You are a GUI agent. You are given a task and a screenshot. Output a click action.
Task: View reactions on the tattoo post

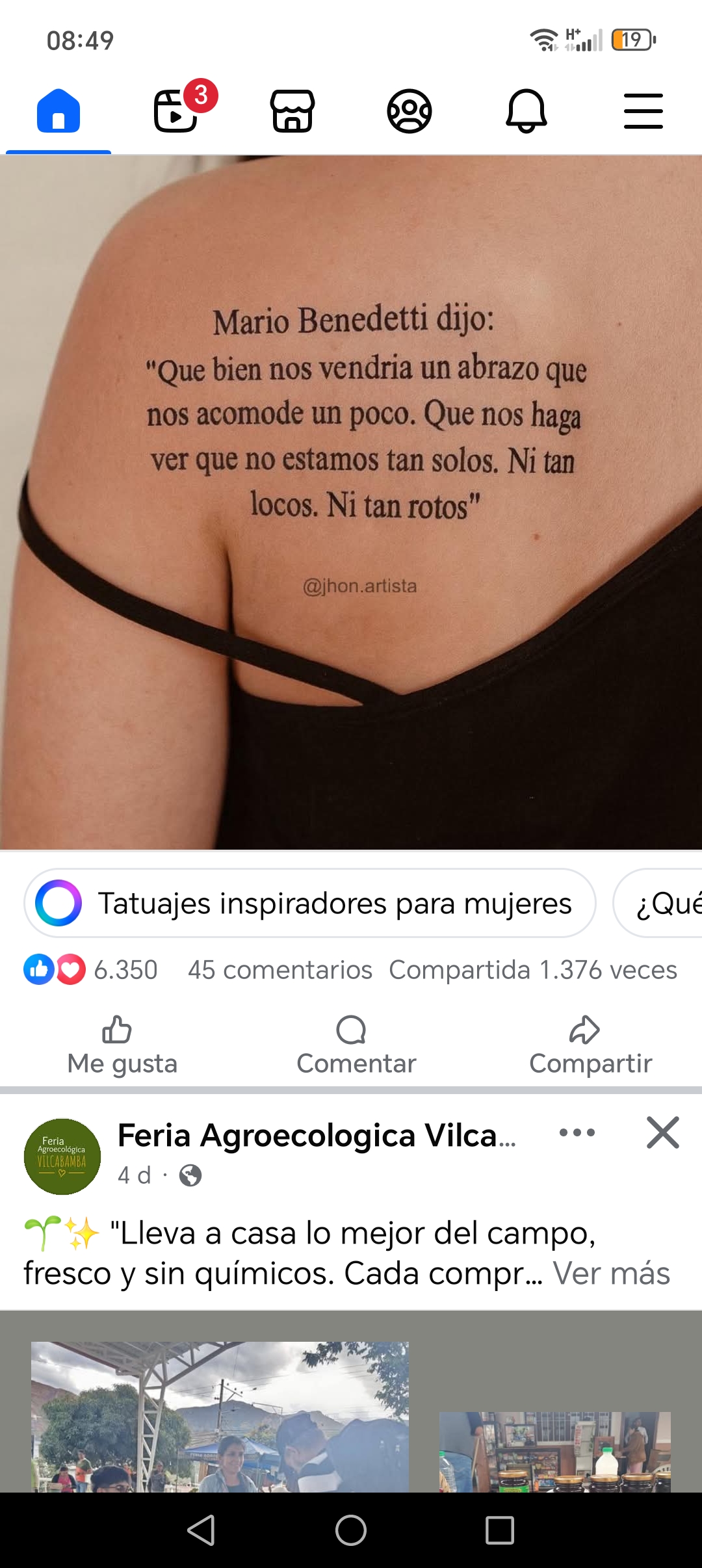(x=91, y=970)
